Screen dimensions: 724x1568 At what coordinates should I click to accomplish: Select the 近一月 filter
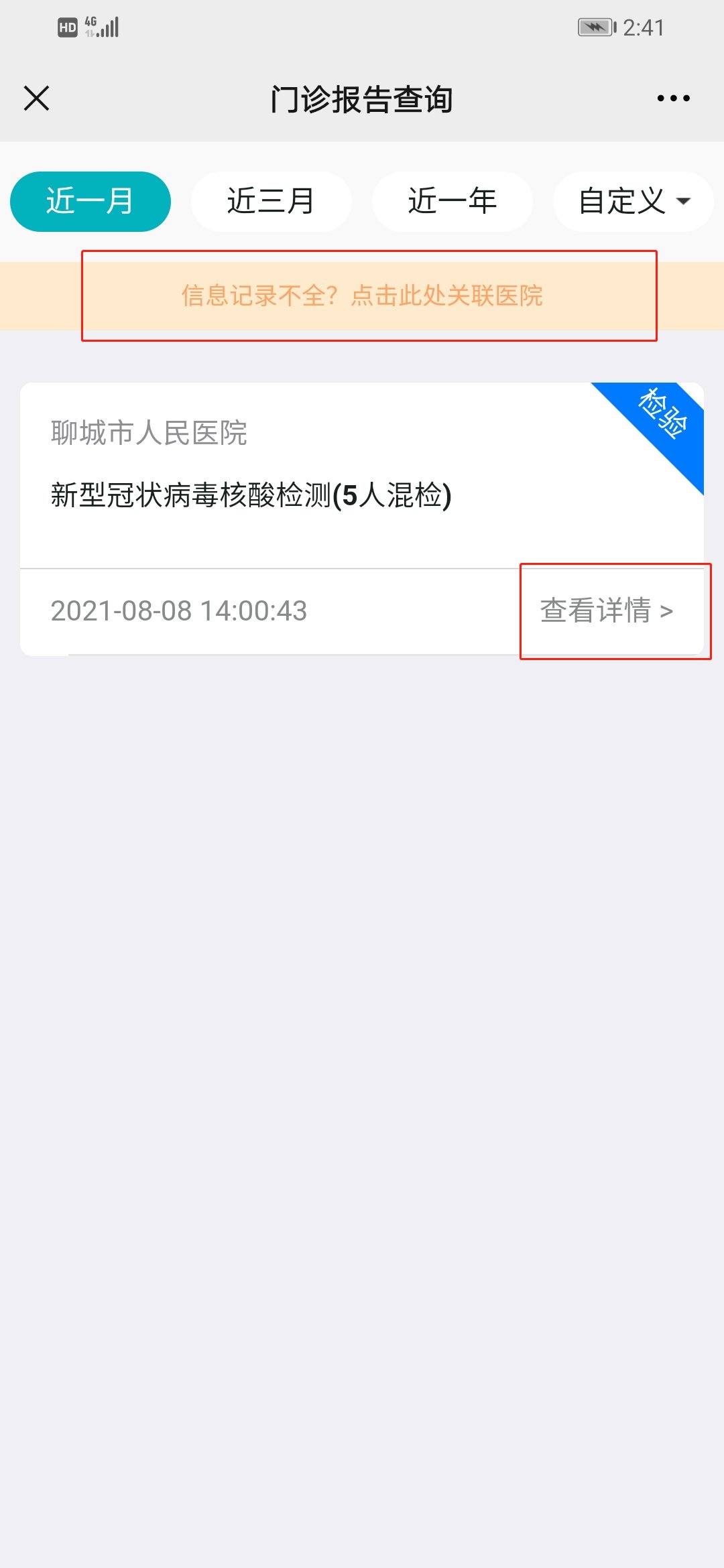90,202
